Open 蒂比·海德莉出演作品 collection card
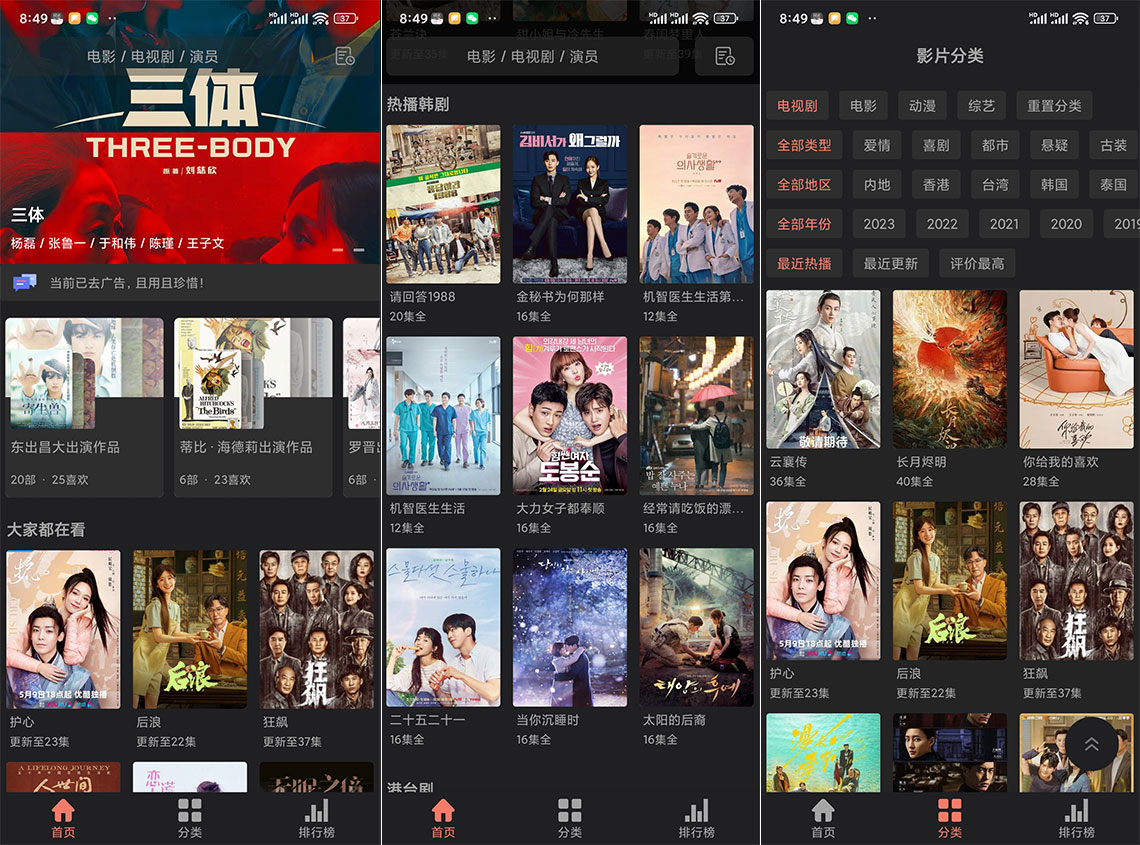1140x845 pixels. pyautogui.click(x=253, y=406)
